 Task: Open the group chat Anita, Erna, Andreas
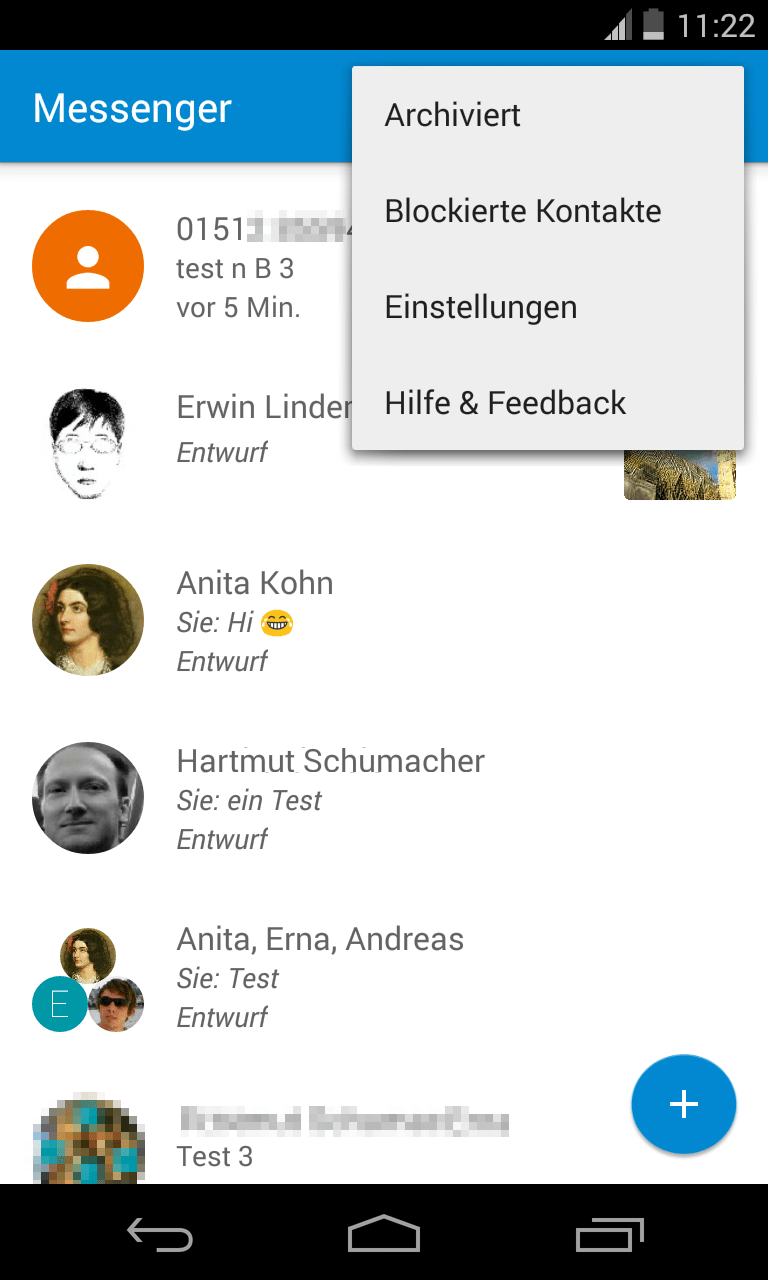(320, 976)
